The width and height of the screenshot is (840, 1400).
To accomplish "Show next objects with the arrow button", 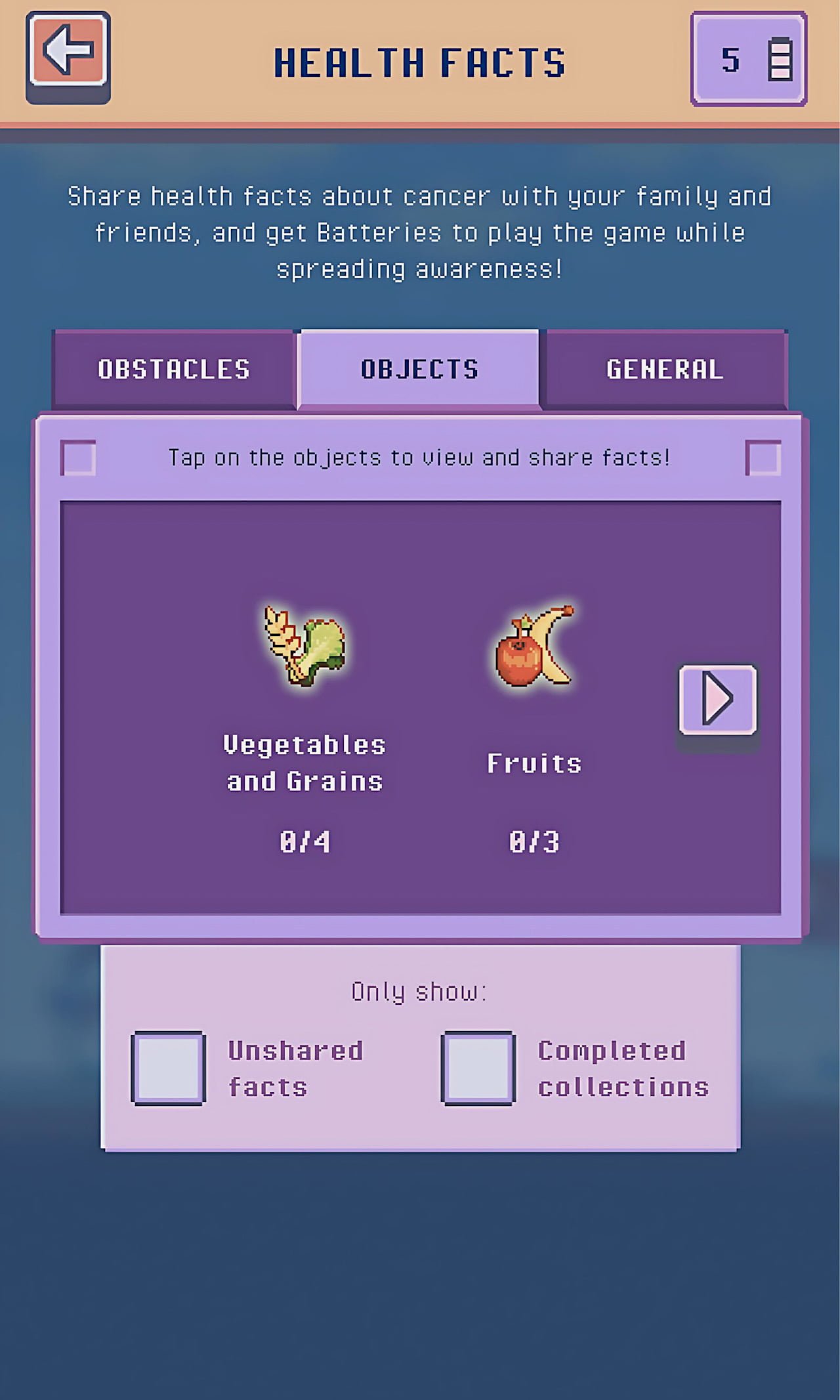I will tap(717, 699).
